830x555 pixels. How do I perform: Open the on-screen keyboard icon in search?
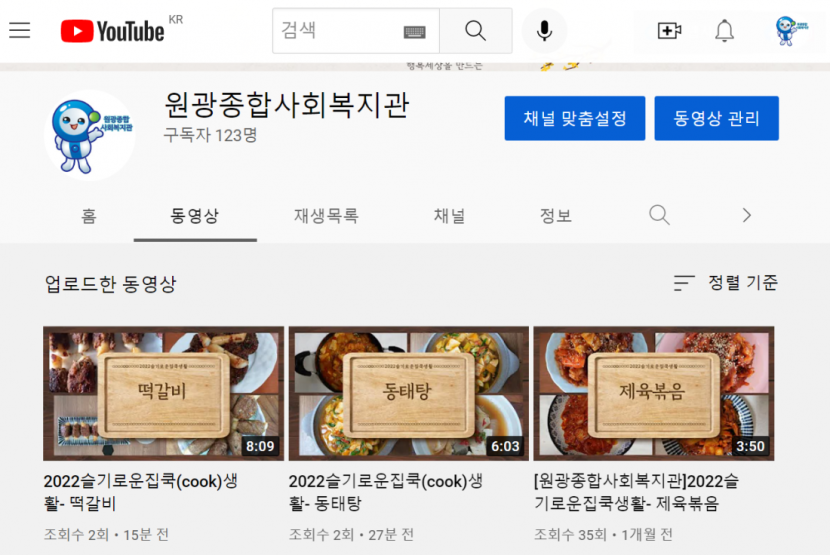(x=414, y=32)
